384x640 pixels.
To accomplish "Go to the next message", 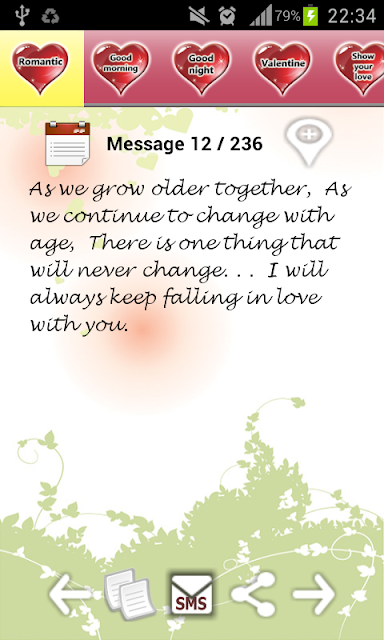I will [314, 594].
